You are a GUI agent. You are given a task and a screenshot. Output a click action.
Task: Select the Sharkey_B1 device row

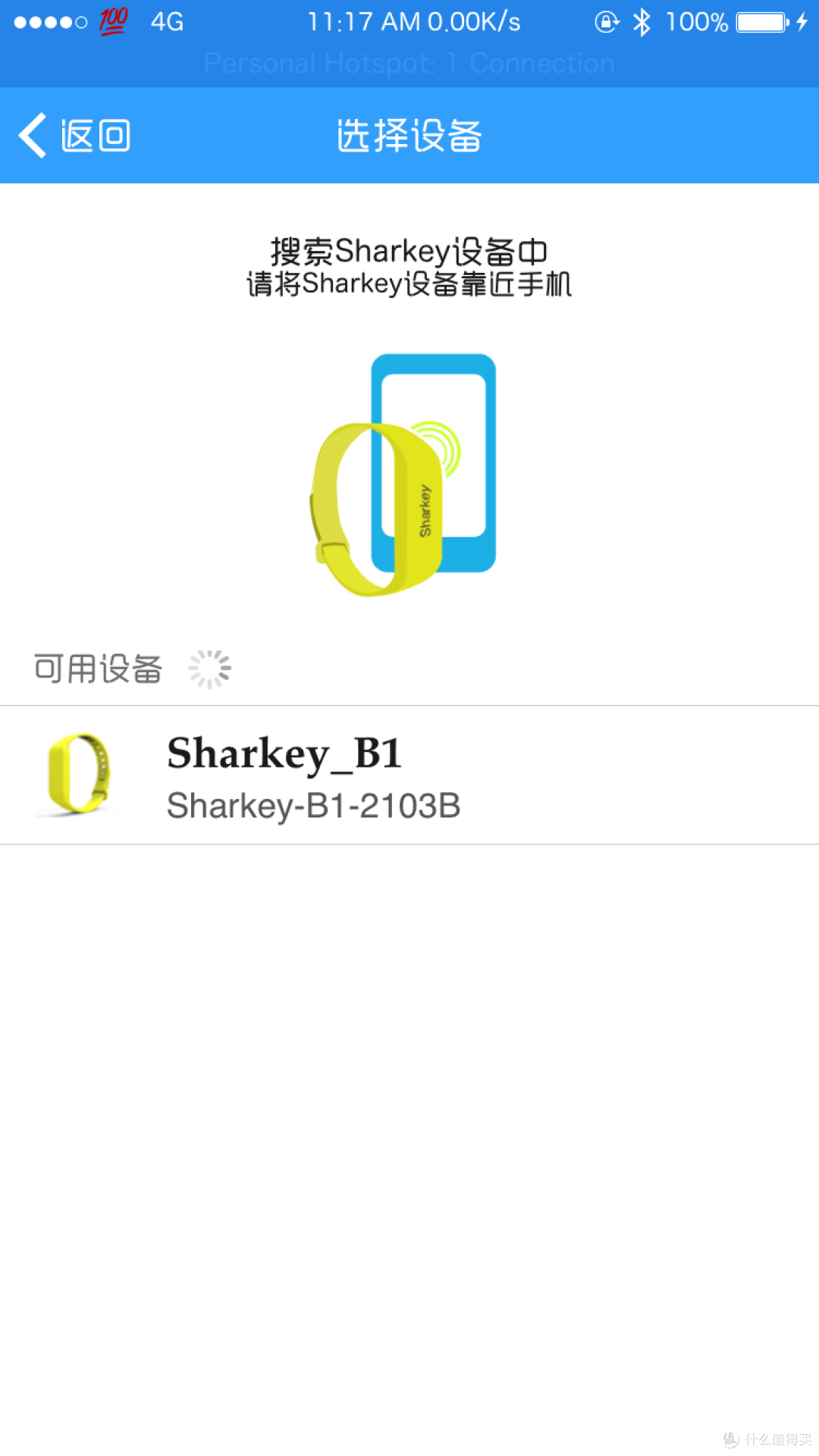409,775
